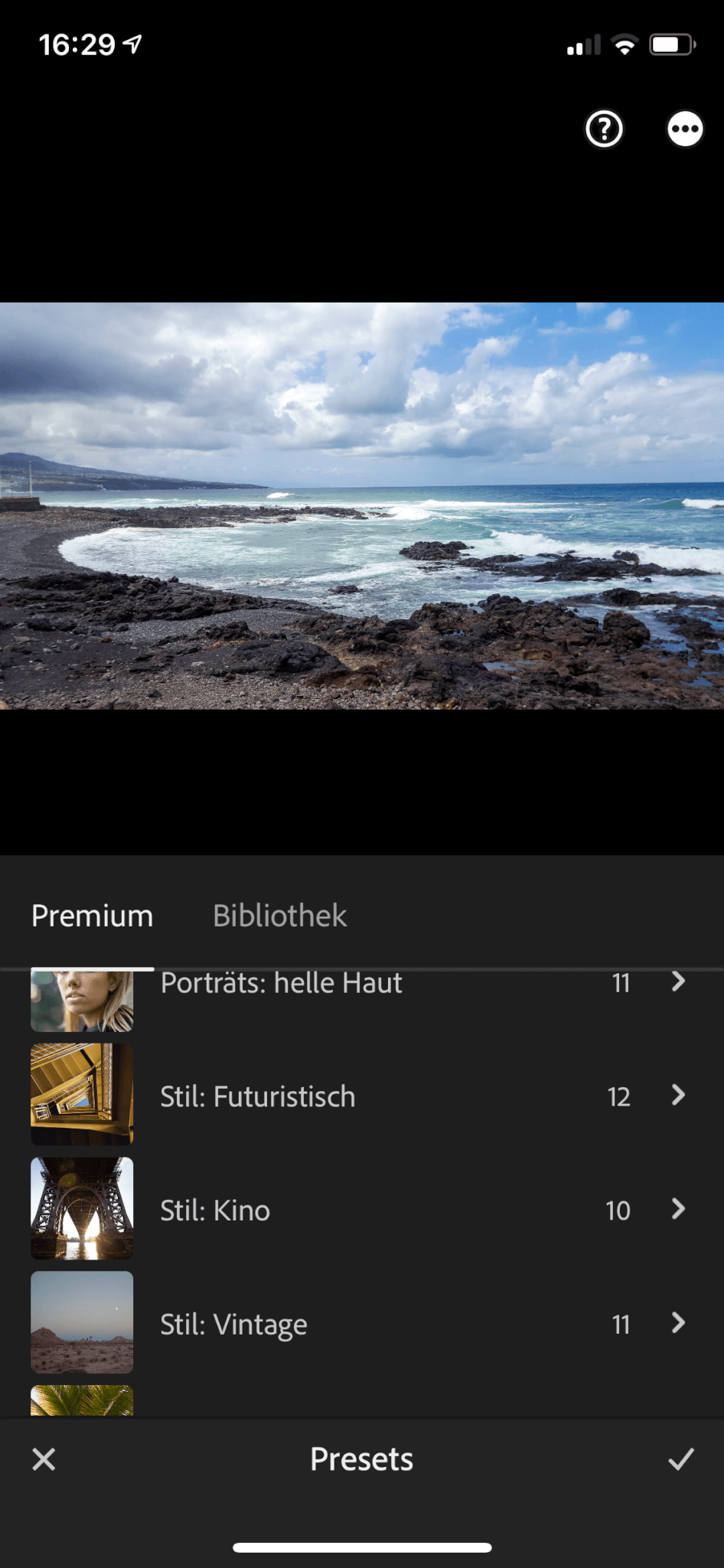
Task: Select the Premium tab
Action: [92, 916]
